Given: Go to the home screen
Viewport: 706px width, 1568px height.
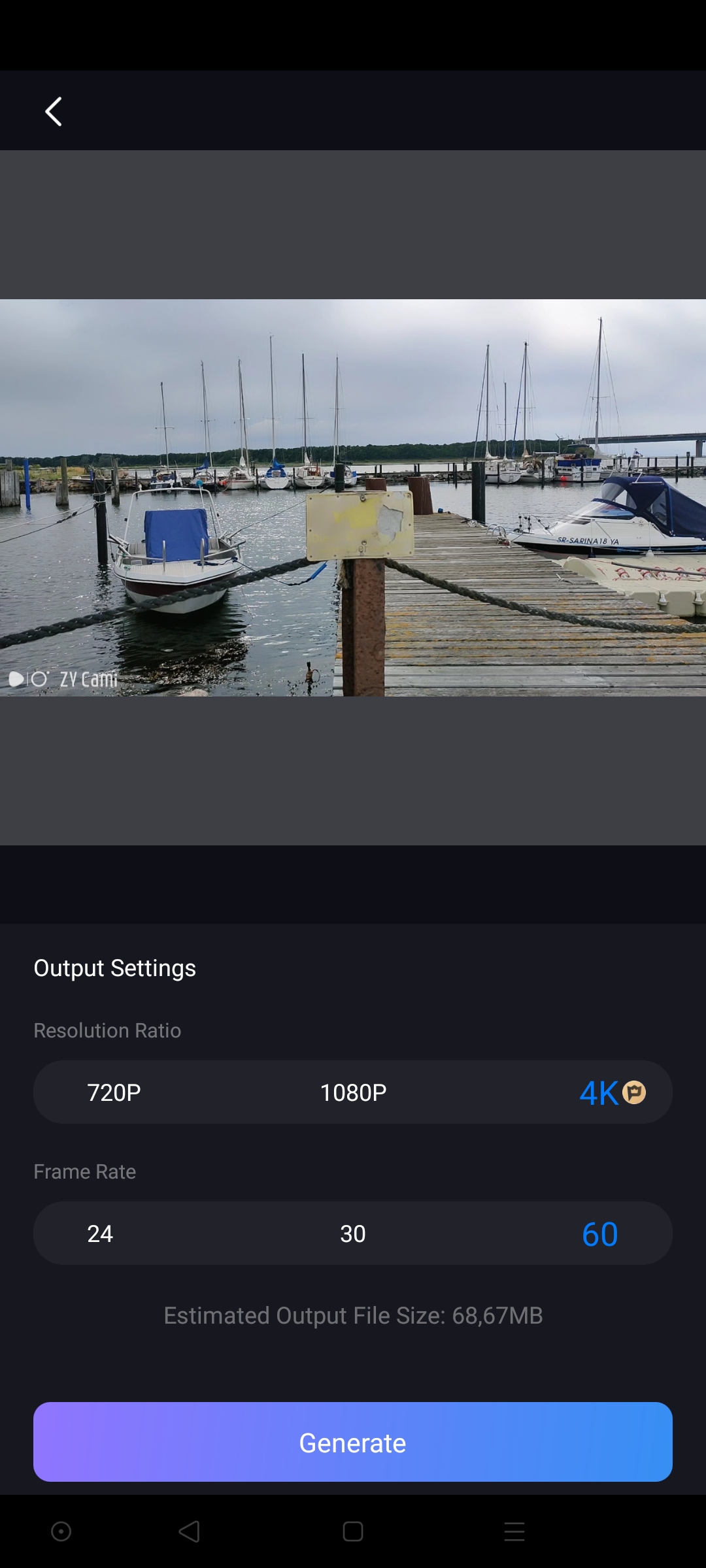Looking at the screenshot, I should pos(353,1531).
